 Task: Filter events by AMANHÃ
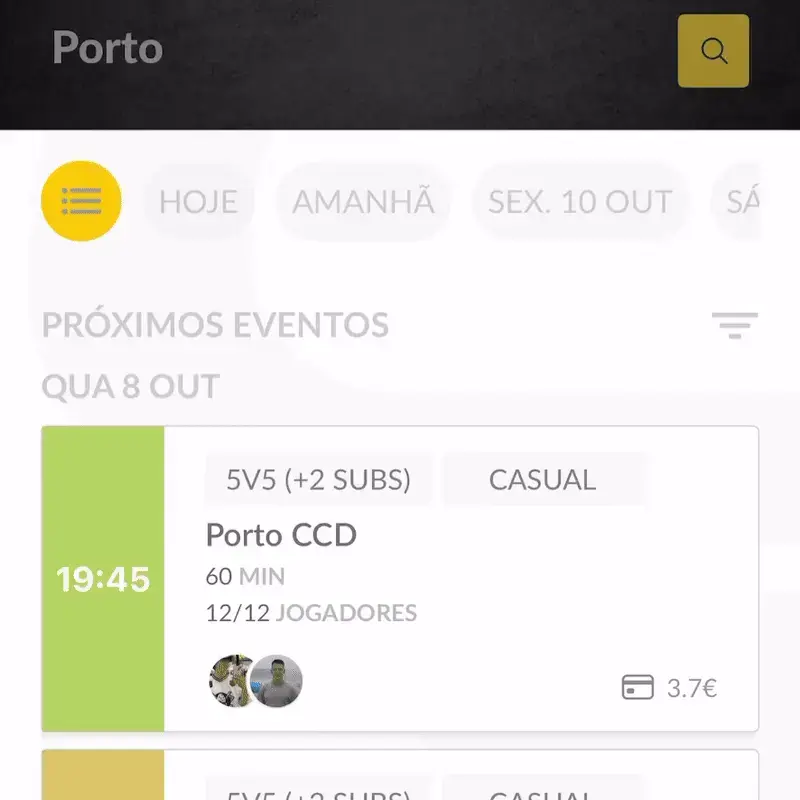[x=363, y=202]
